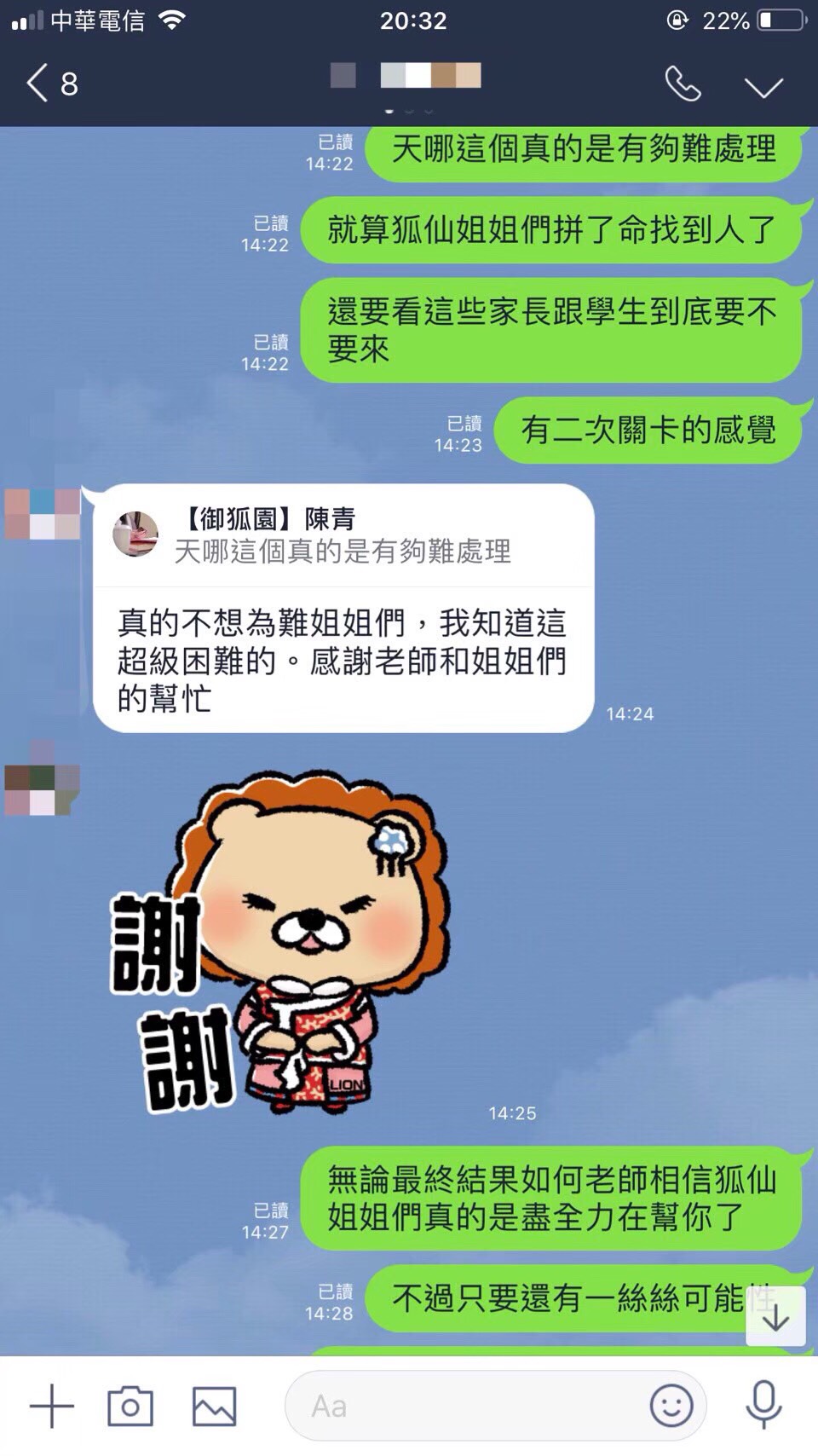Open the sender's avatar next to the reply
This screenshot has width=818, height=1456.
tap(41, 514)
